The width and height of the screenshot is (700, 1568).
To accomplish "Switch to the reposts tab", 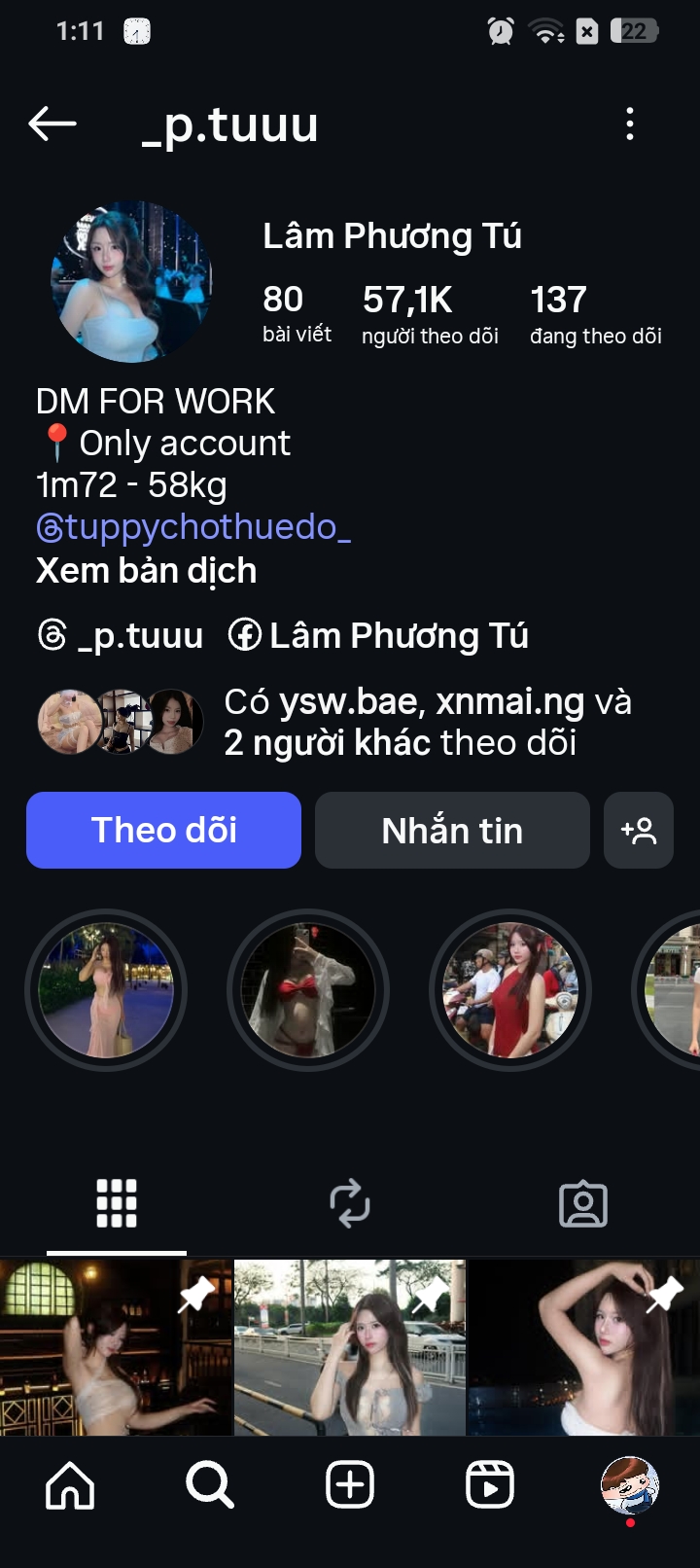I will pos(350,1204).
